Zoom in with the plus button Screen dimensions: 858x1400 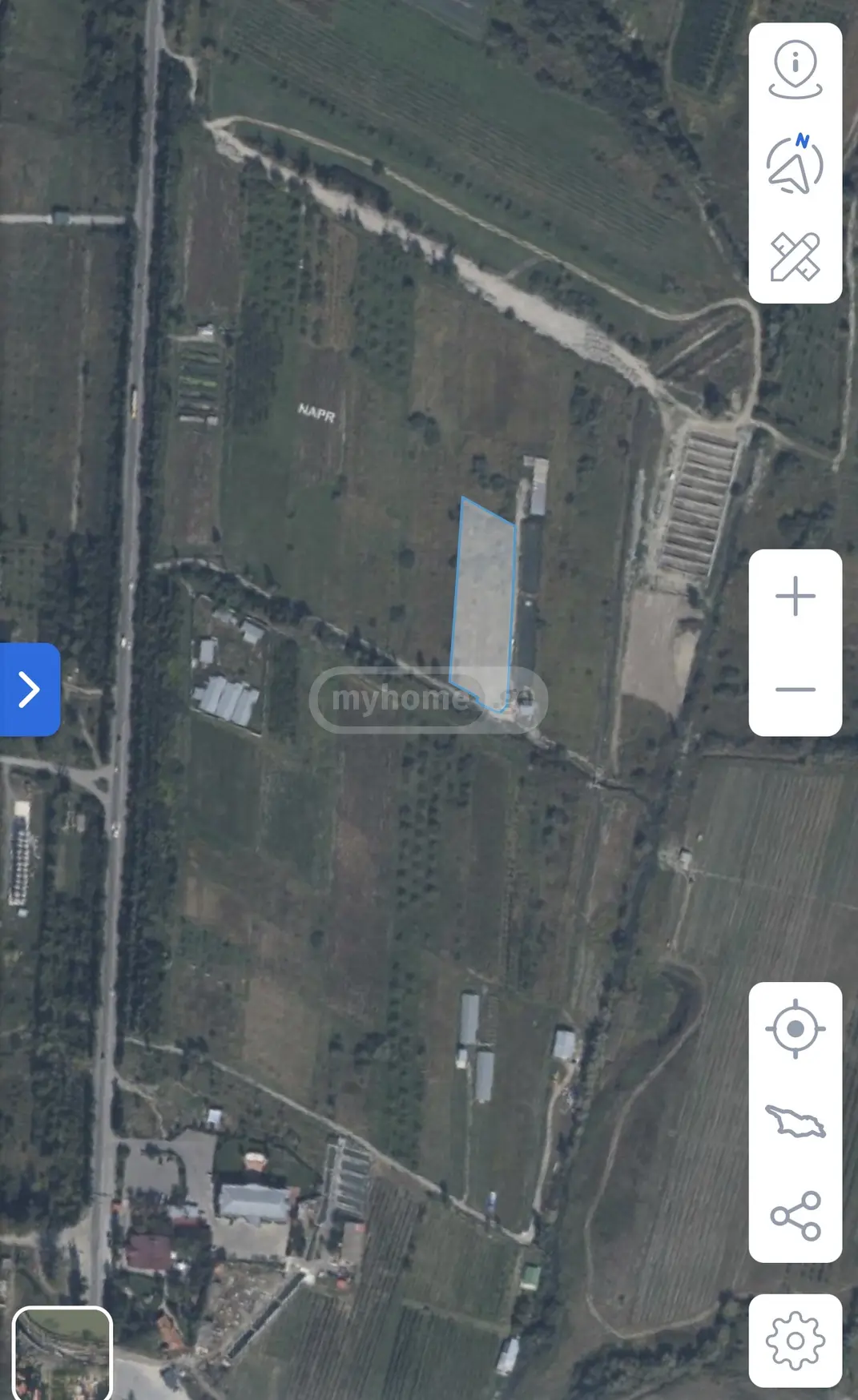pos(795,596)
